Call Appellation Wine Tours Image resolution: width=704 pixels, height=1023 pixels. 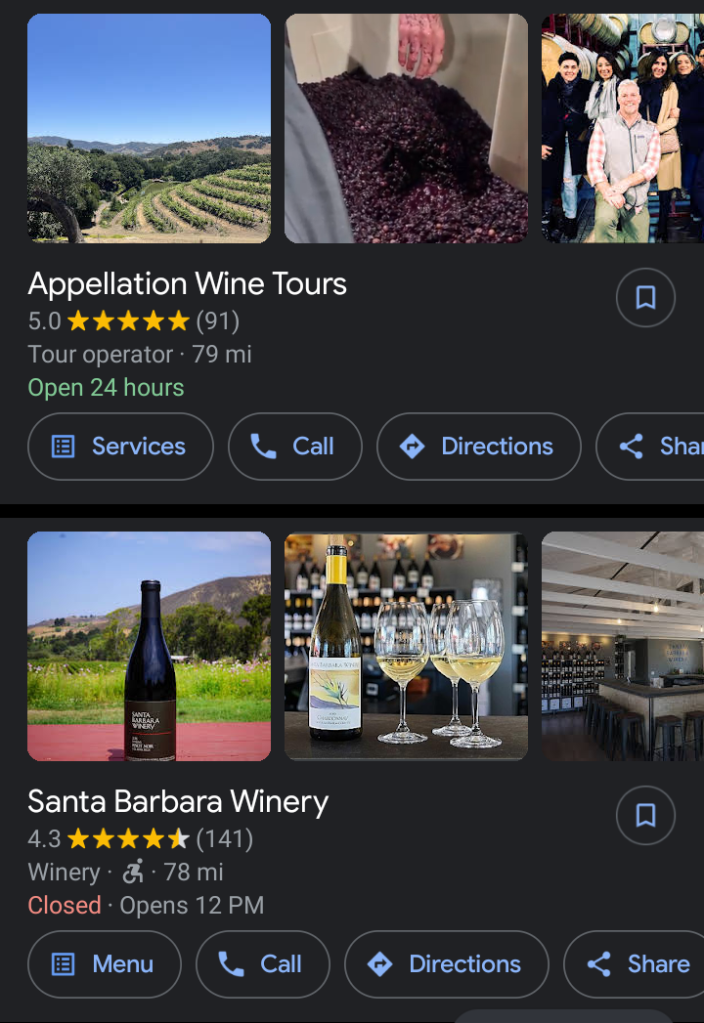(294, 446)
